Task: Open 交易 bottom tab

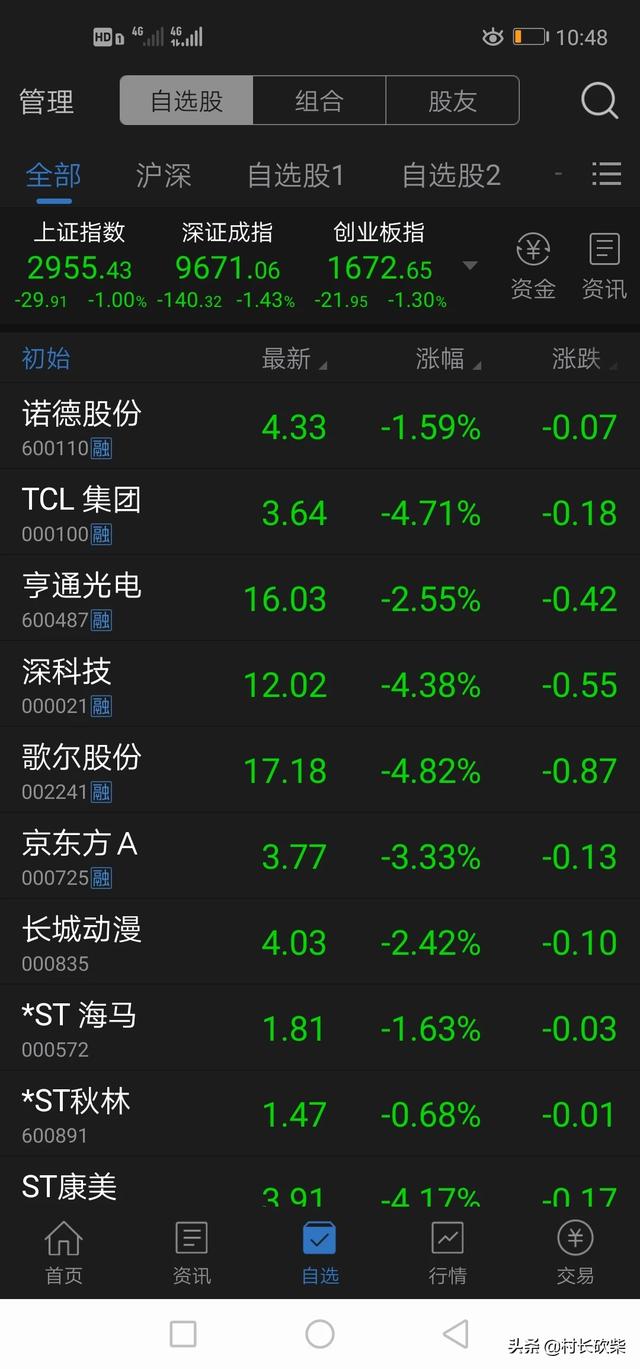Action: (x=575, y=1252)
